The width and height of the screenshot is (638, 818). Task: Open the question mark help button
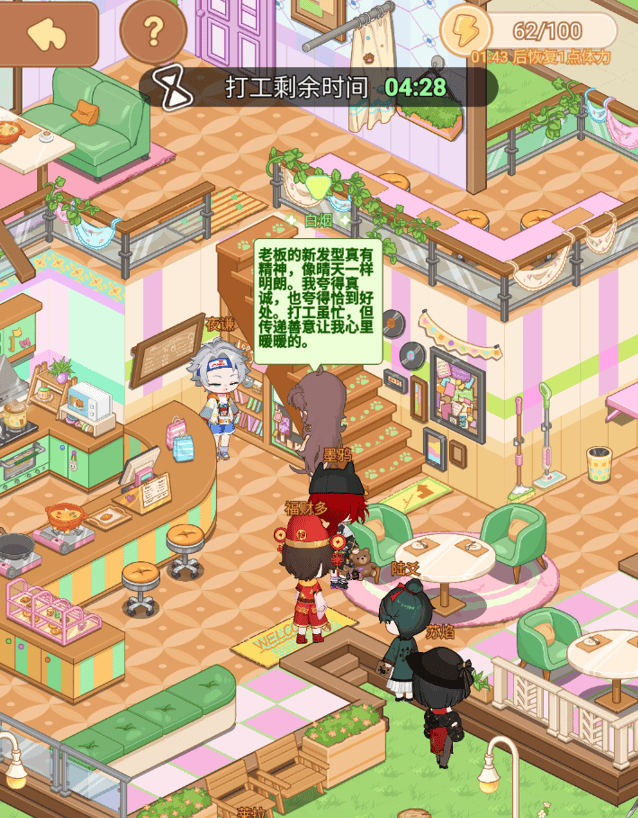click(153, 32)
